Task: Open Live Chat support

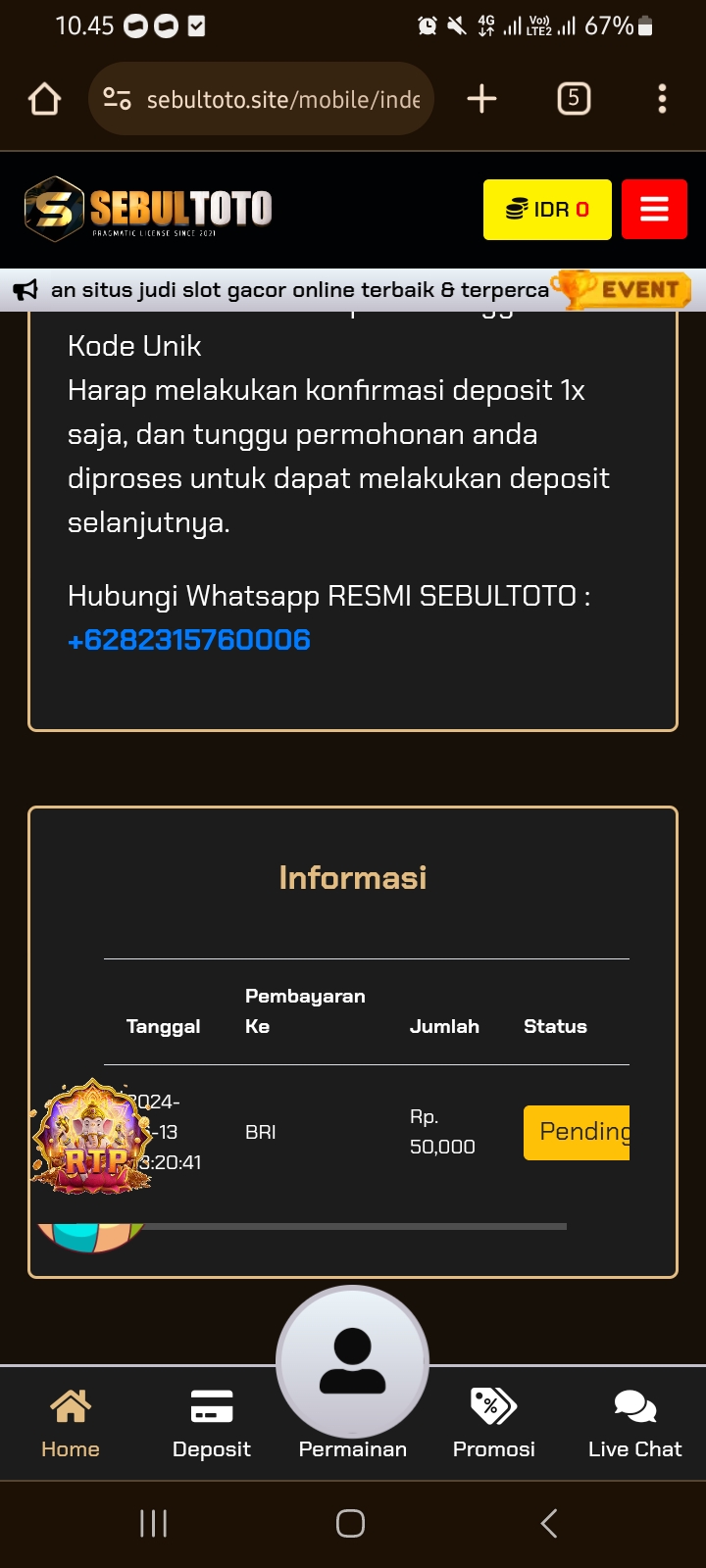Action: [x=634, y=1423]
